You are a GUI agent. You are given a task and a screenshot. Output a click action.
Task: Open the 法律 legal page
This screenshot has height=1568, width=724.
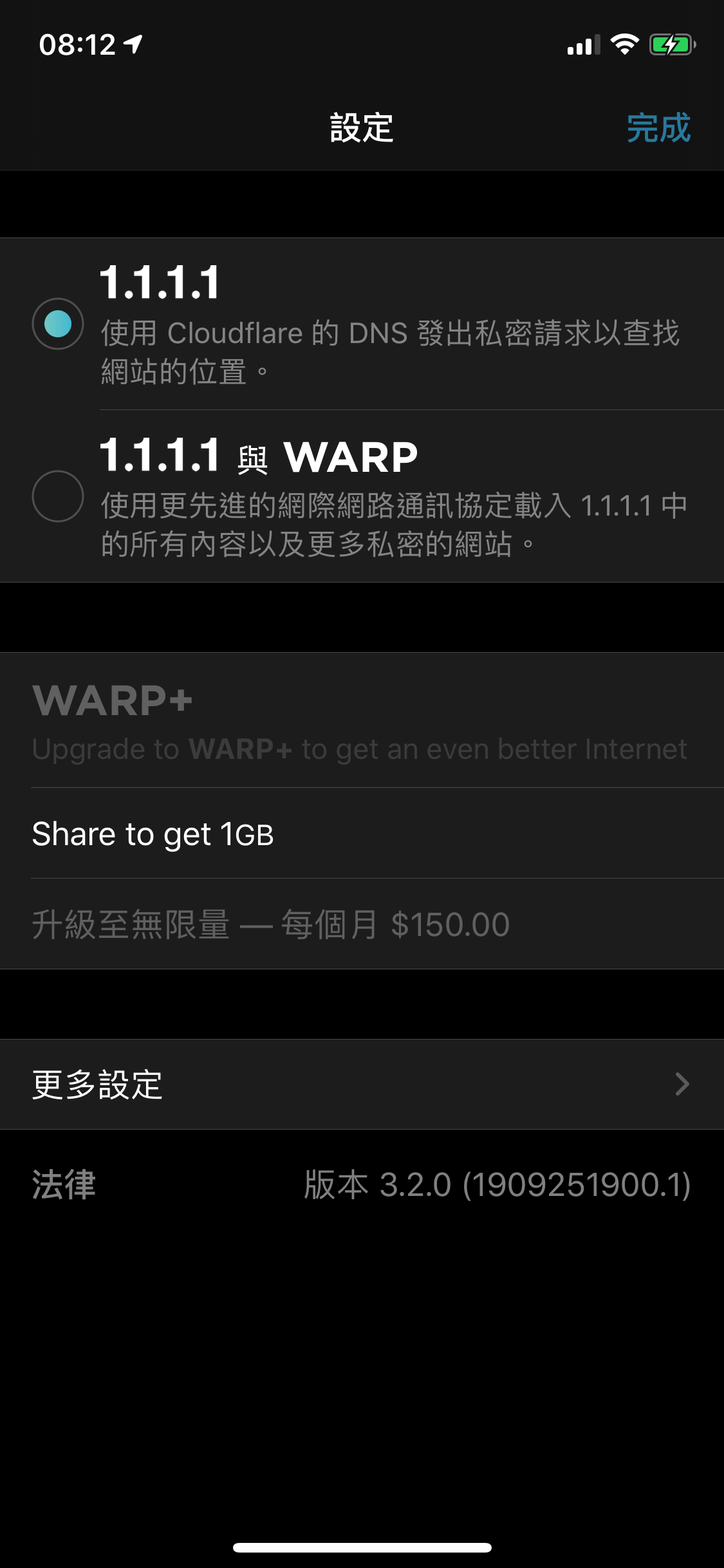pyautogui.click(x=64, y=1185)
